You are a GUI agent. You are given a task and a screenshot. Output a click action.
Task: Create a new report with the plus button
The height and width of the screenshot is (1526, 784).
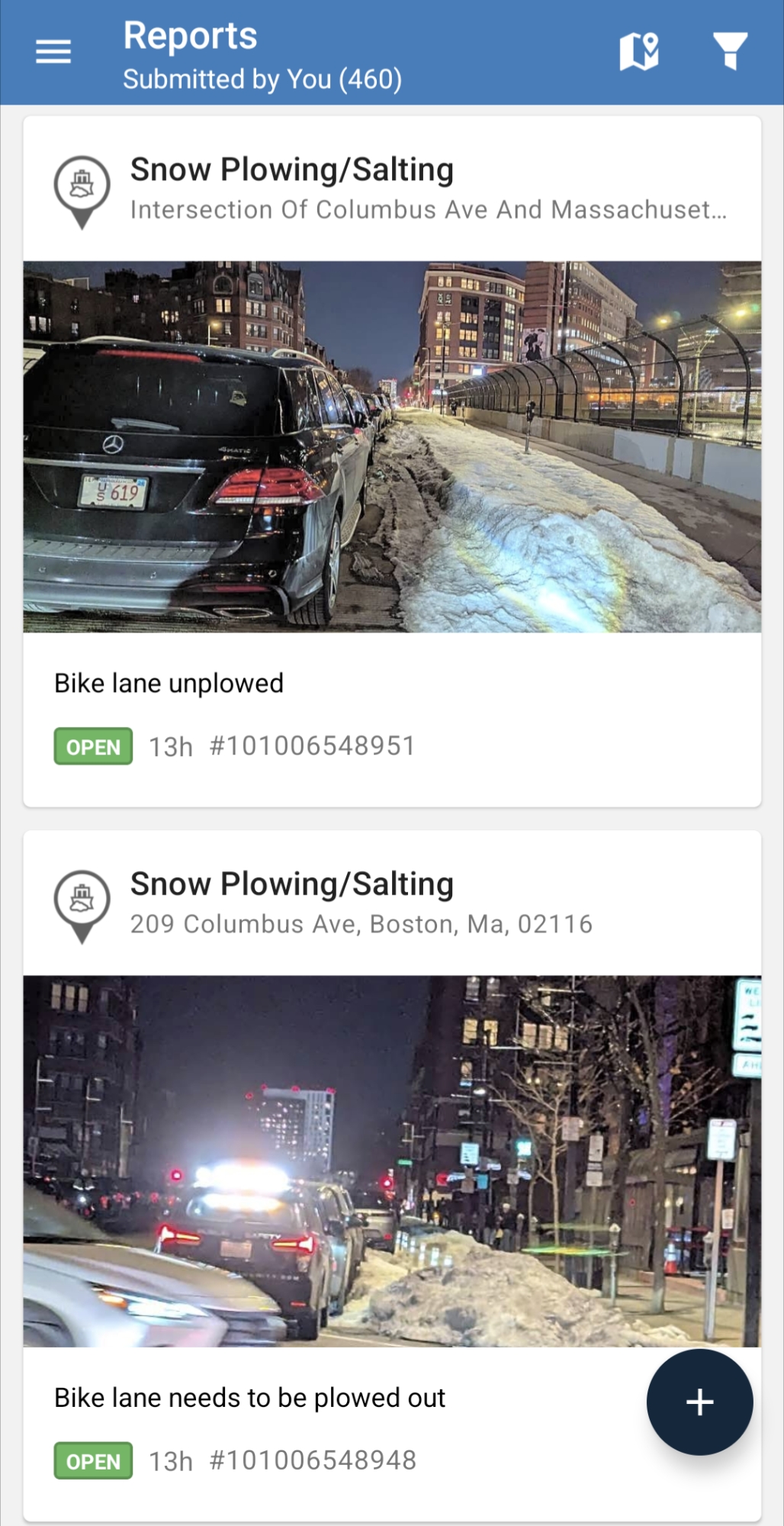[x=699, y=1402]
